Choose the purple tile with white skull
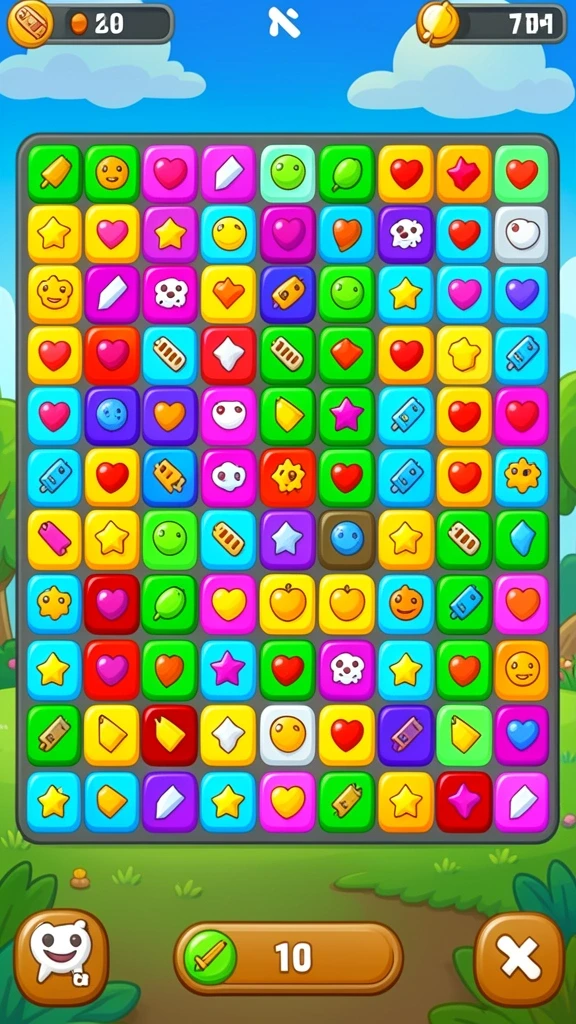576x1024 pixels. tap(406, 234)
